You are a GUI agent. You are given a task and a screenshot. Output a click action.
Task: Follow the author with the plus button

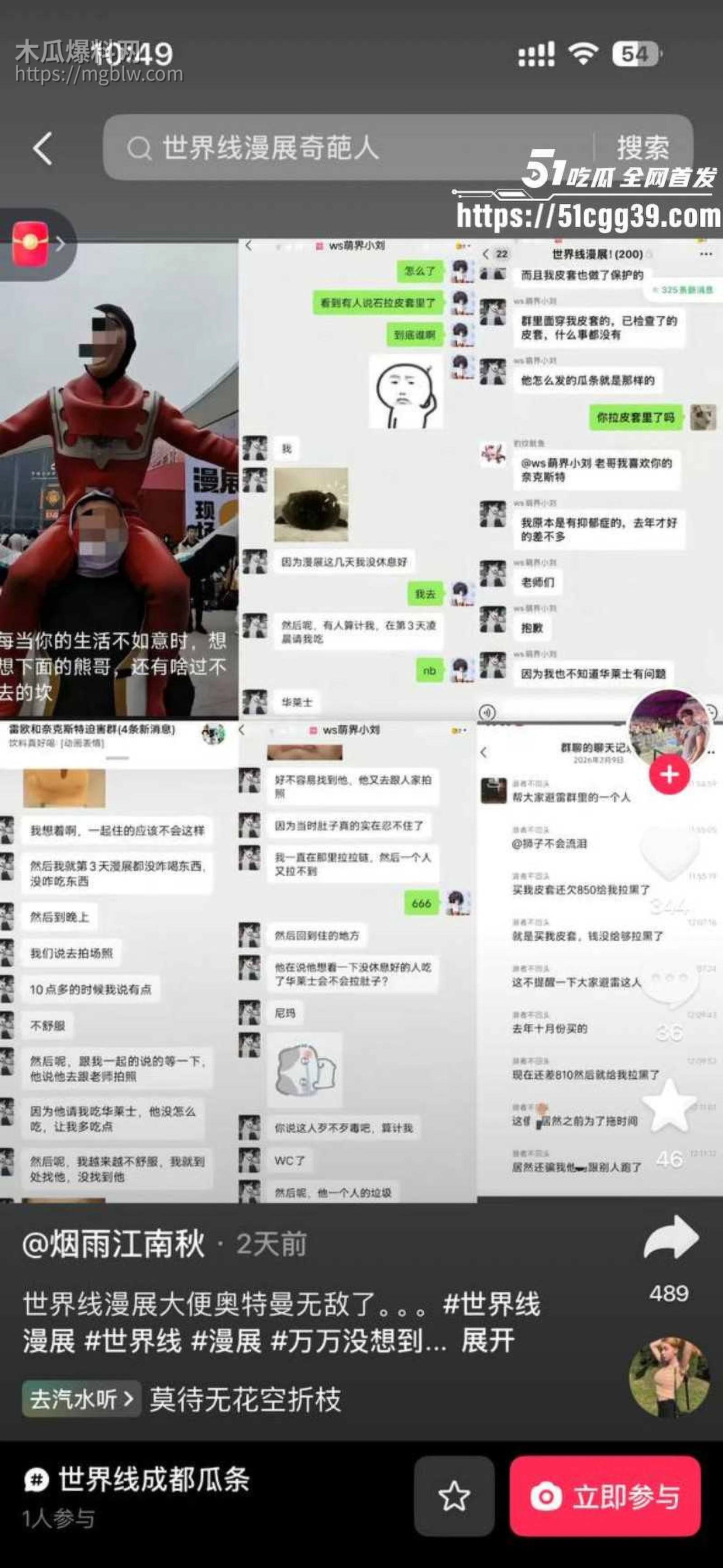click(x=669, y=774)
